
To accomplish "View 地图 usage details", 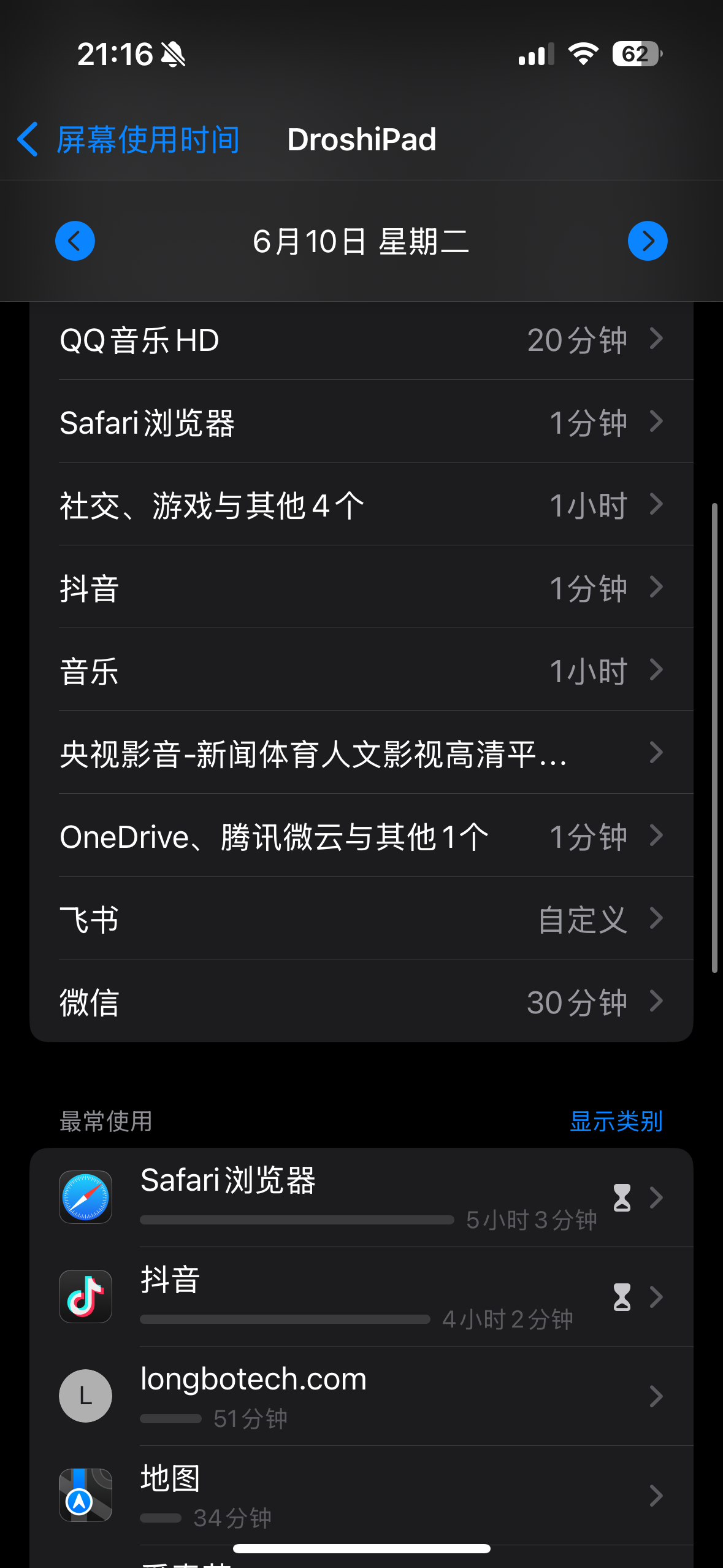I will tap(368, 1496).
